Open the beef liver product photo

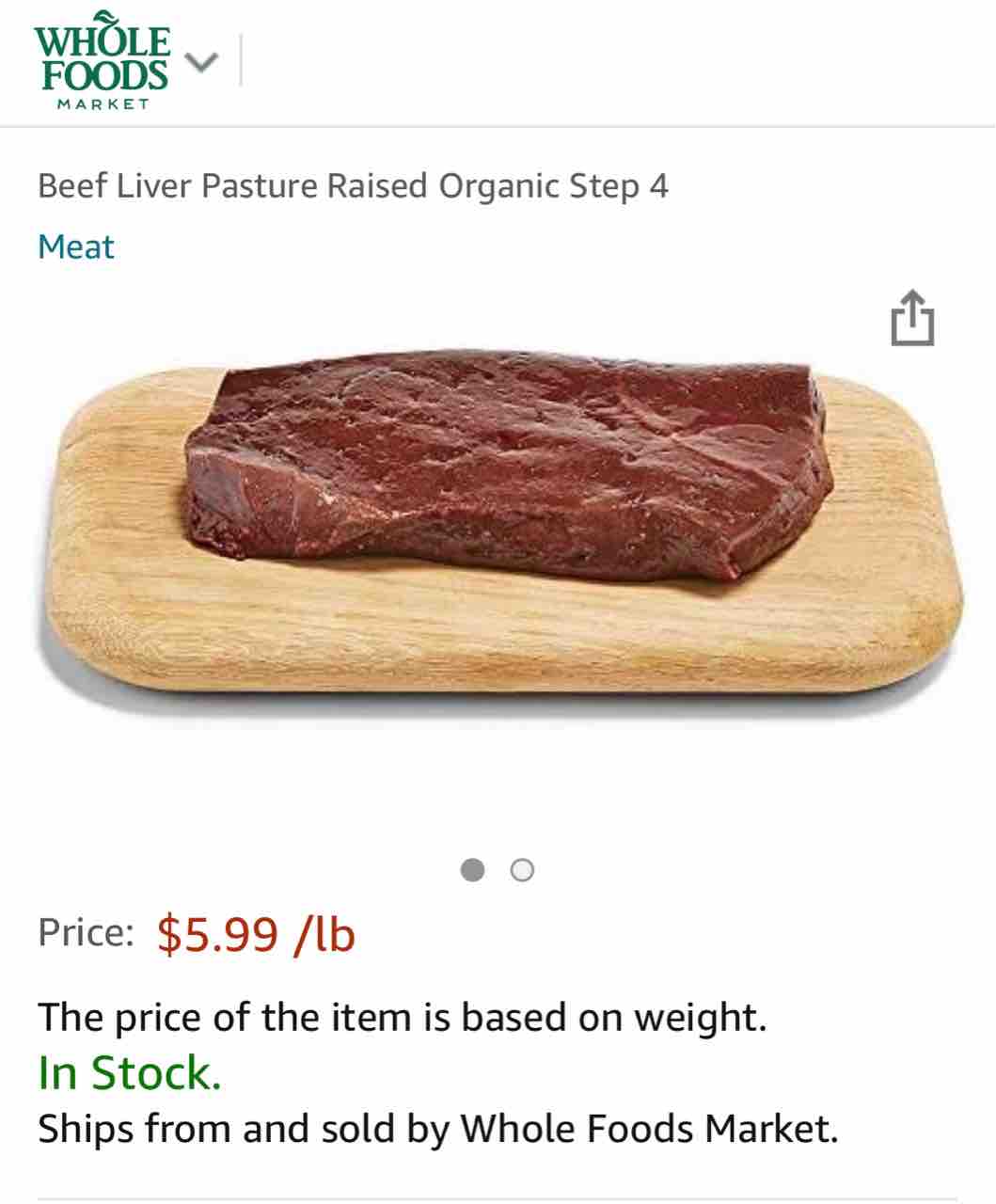tap(498, 527)
